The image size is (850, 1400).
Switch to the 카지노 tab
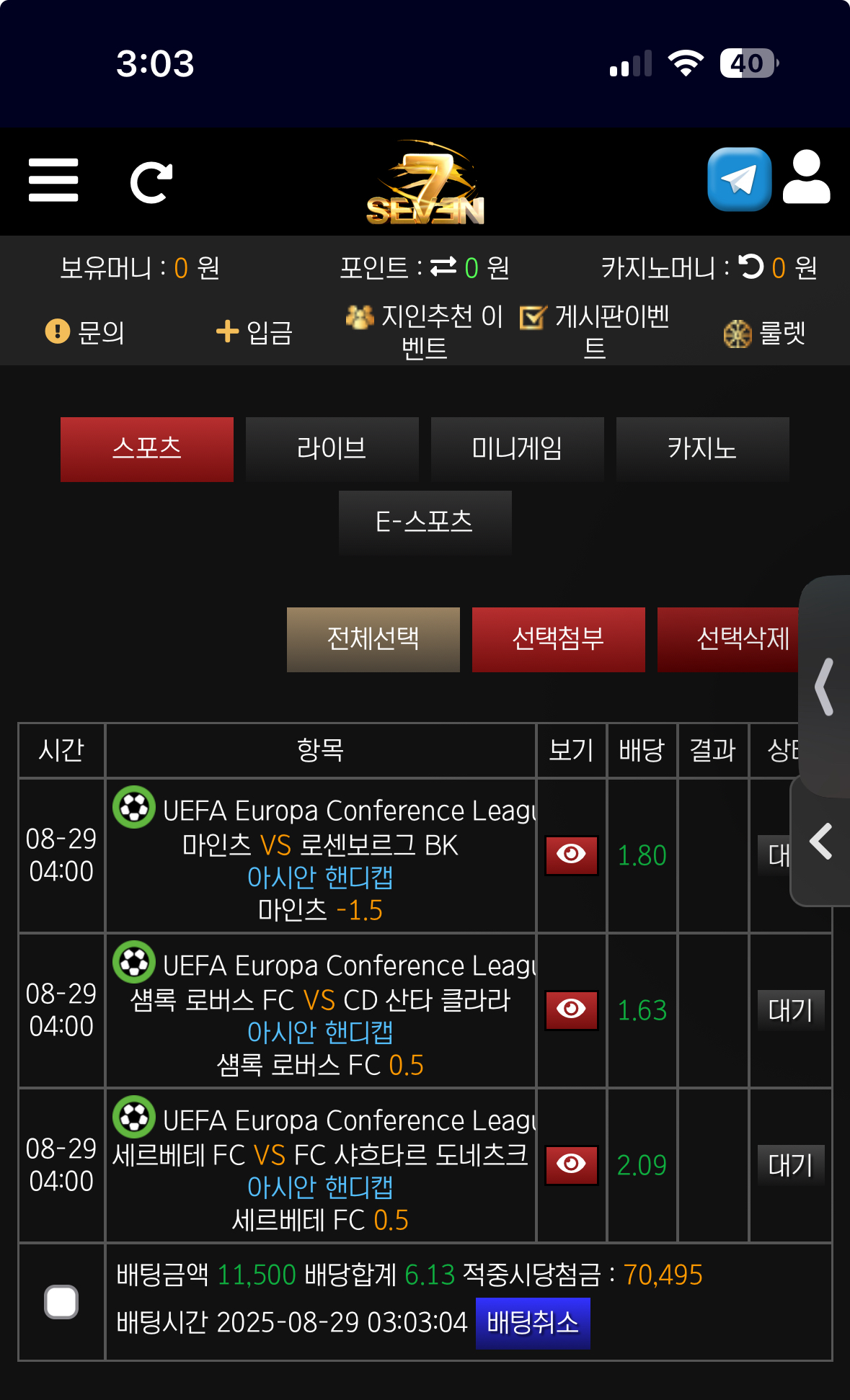click(702, 449)
